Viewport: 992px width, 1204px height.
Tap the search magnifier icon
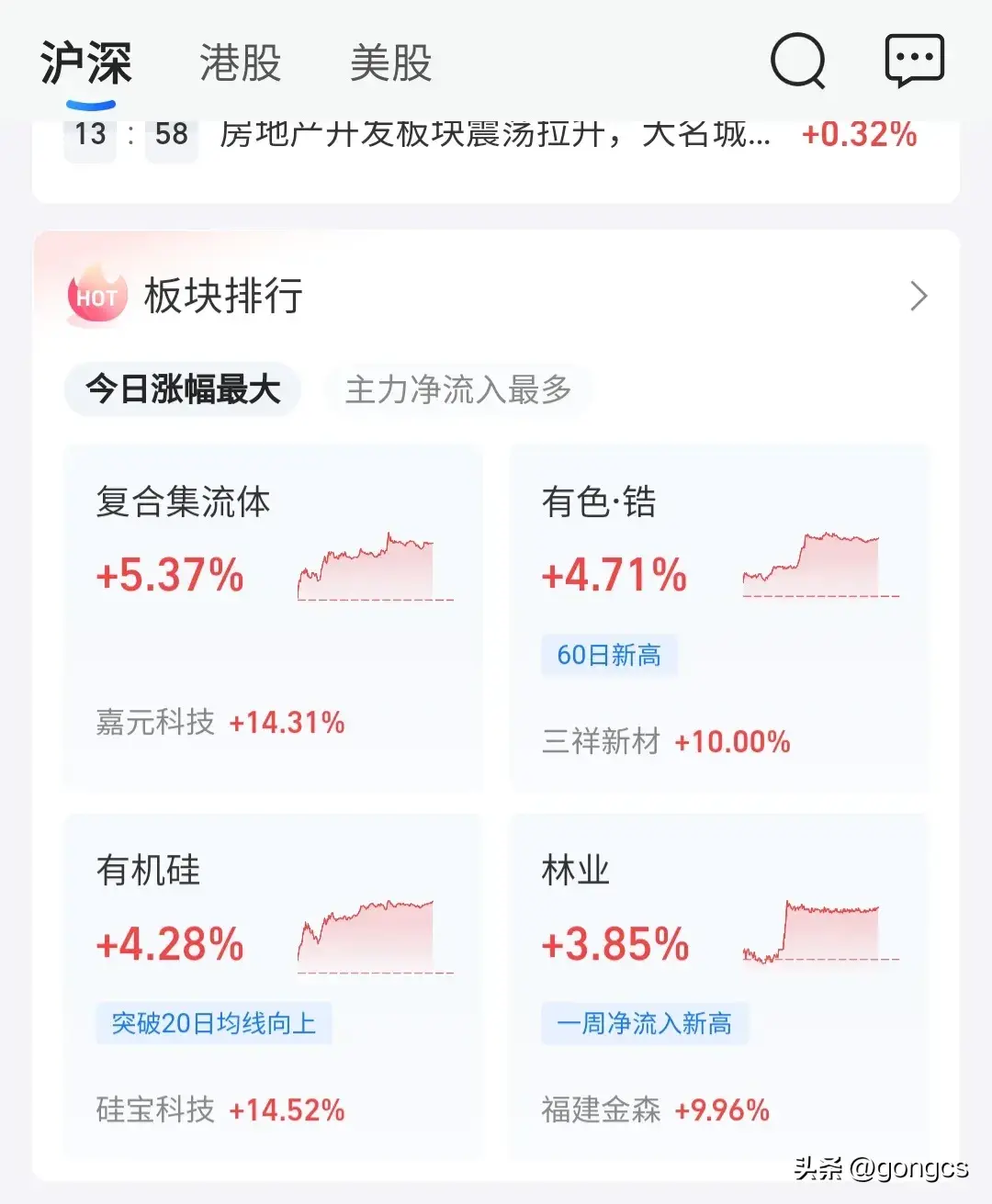pyautogui.click(x=797, y=61)
